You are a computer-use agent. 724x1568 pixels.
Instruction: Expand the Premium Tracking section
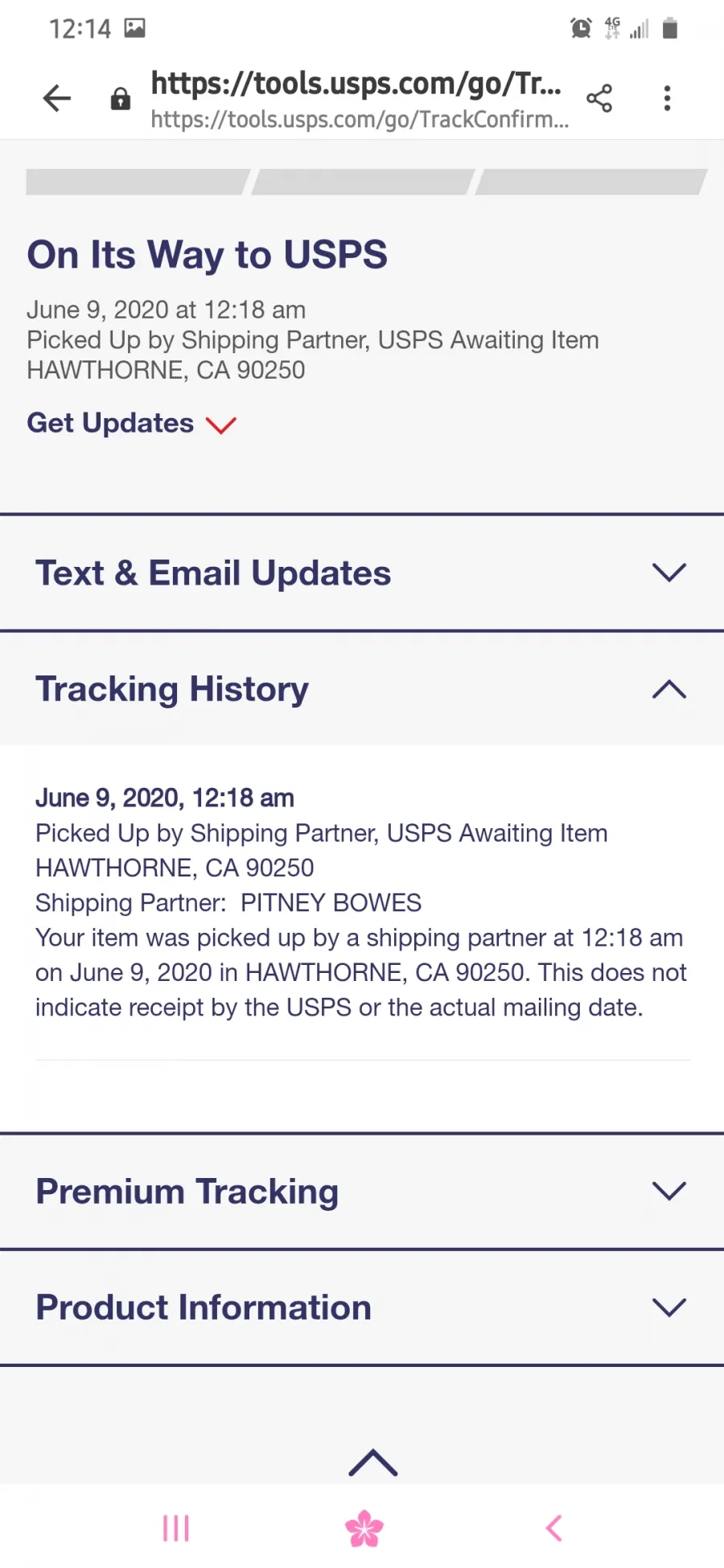tap(362, 1191)
